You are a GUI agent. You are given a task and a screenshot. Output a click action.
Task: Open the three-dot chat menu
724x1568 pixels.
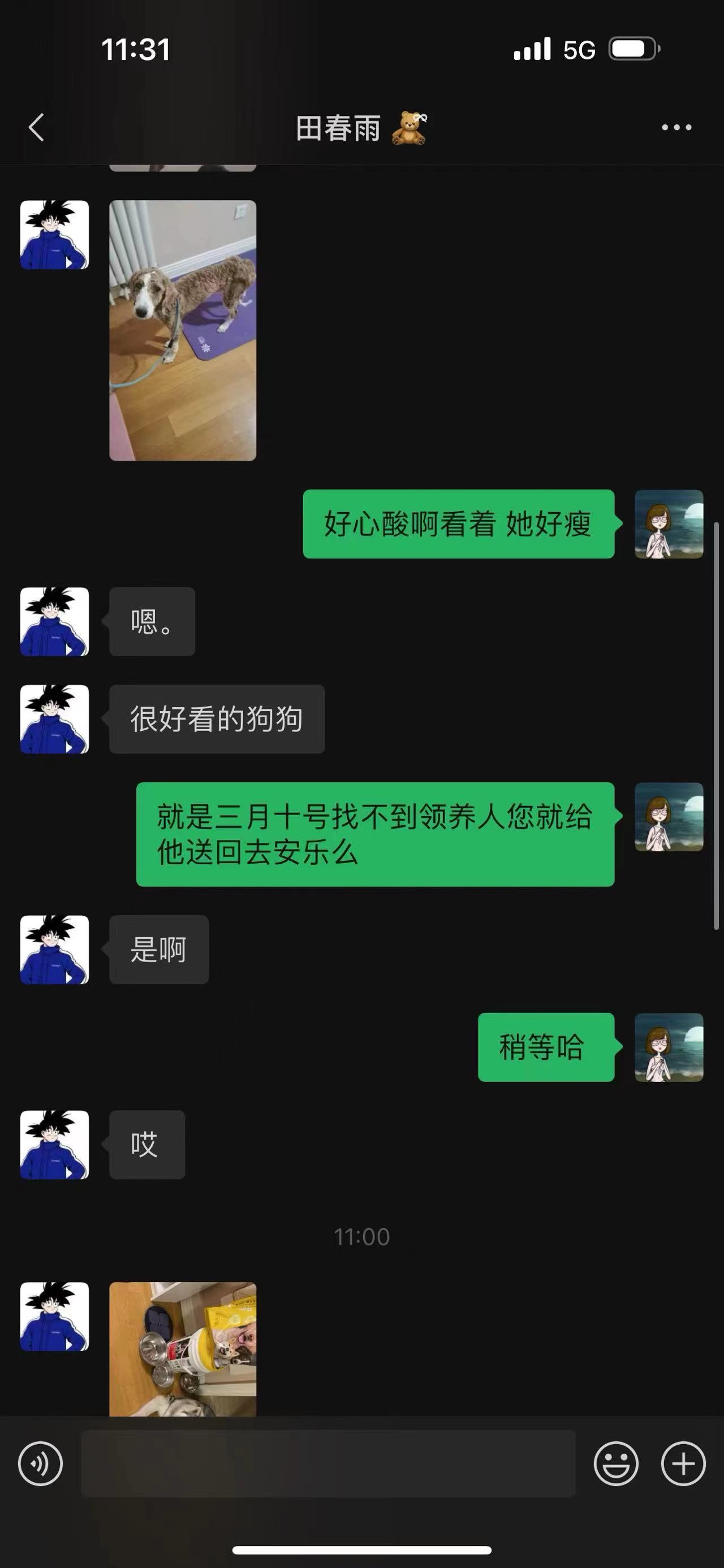[x=676, y=127]
